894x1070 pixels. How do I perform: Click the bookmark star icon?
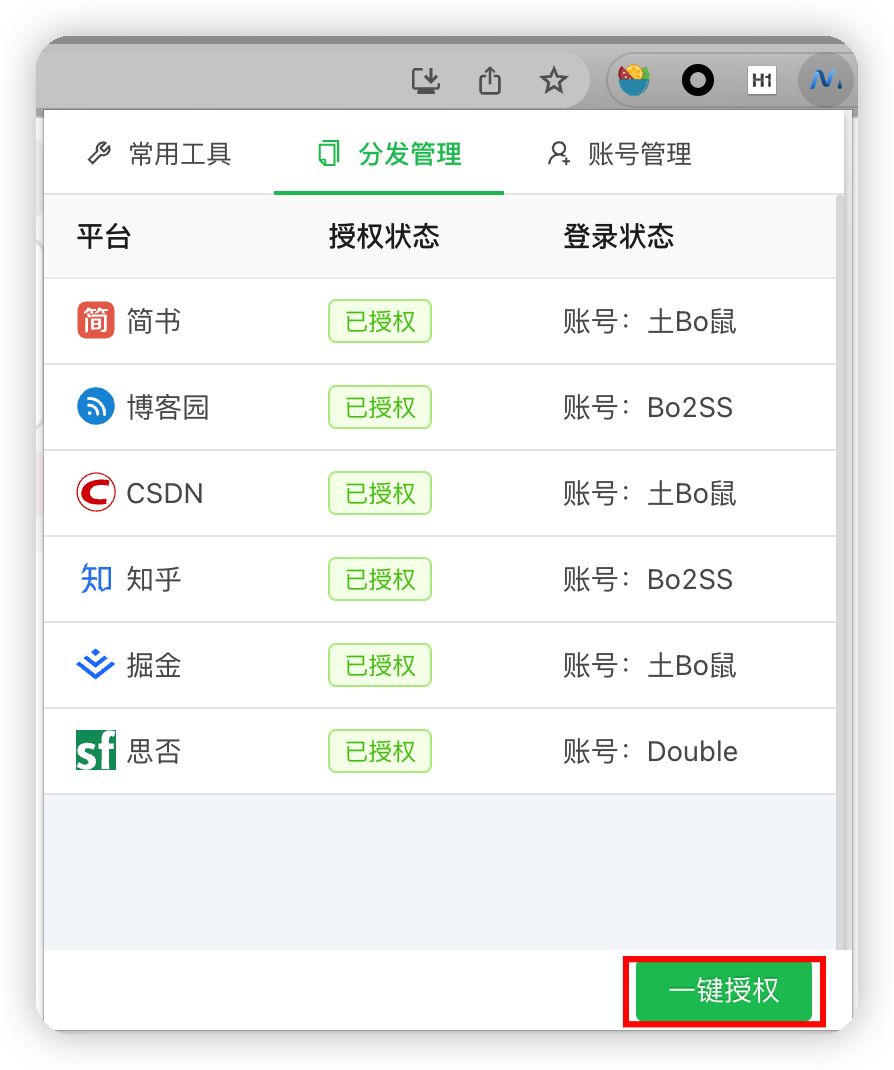[x=553, y=81]
